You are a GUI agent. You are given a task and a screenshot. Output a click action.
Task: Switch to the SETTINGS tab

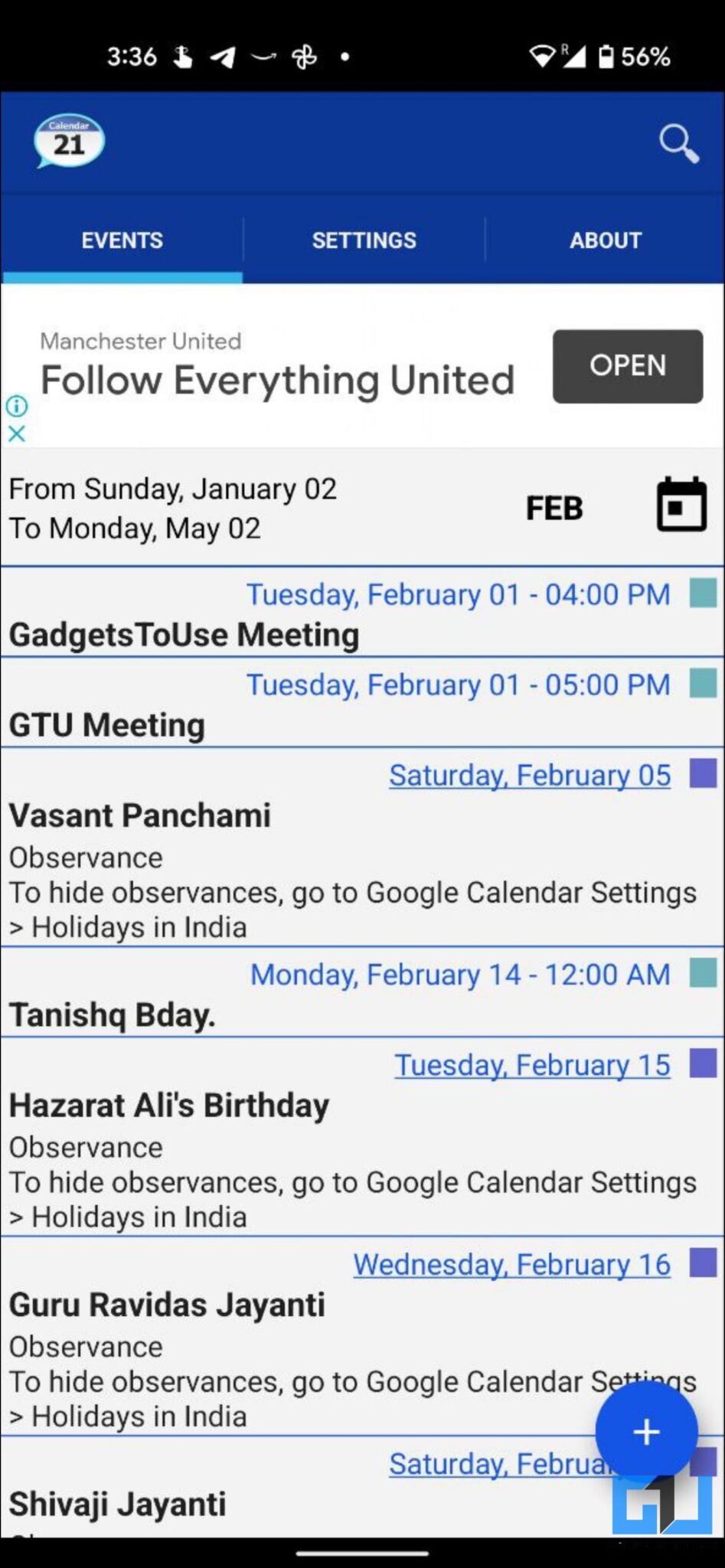pos(364,240)
